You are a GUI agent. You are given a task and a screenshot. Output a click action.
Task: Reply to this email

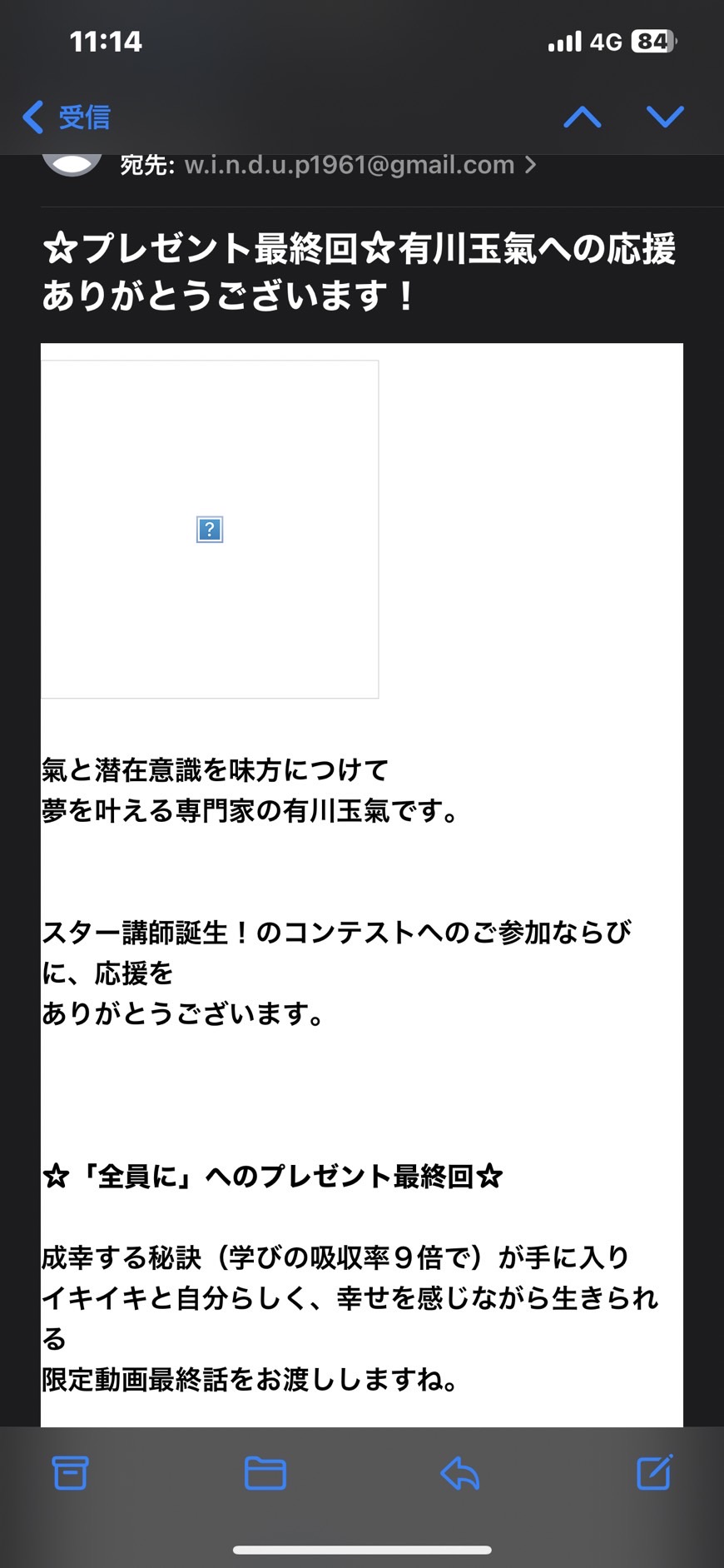(459, 1474)
